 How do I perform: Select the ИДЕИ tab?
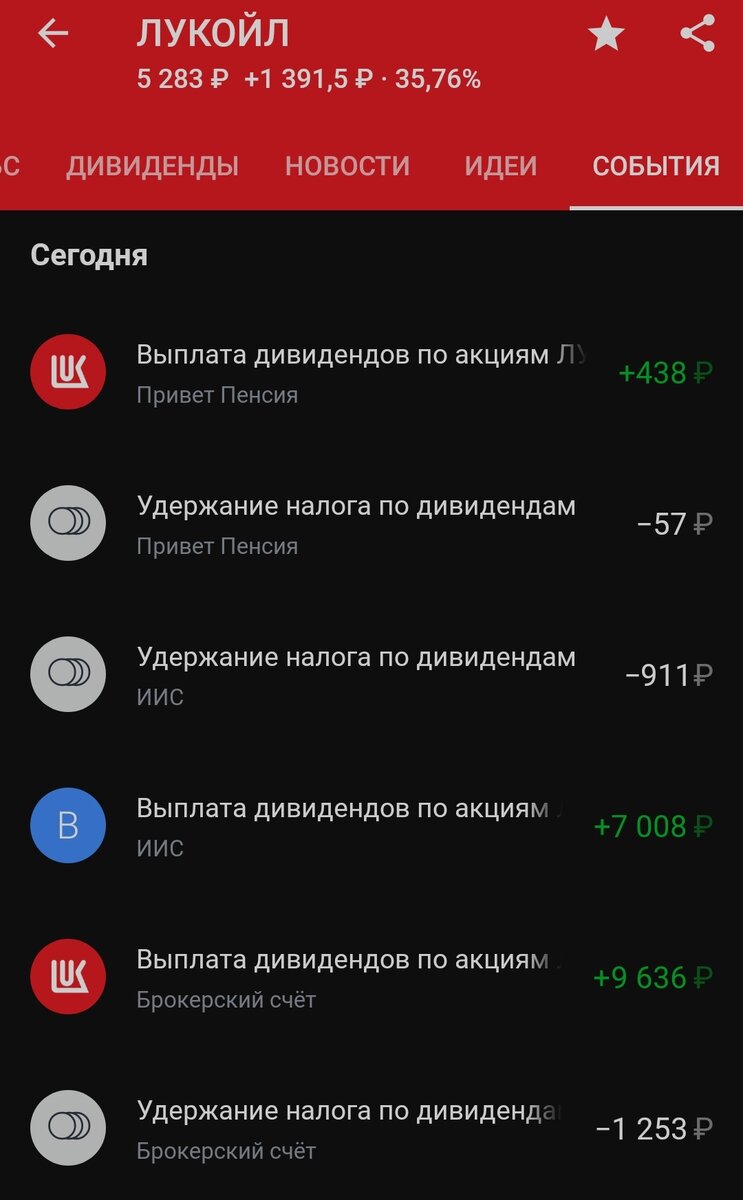[x=500, y=166]
